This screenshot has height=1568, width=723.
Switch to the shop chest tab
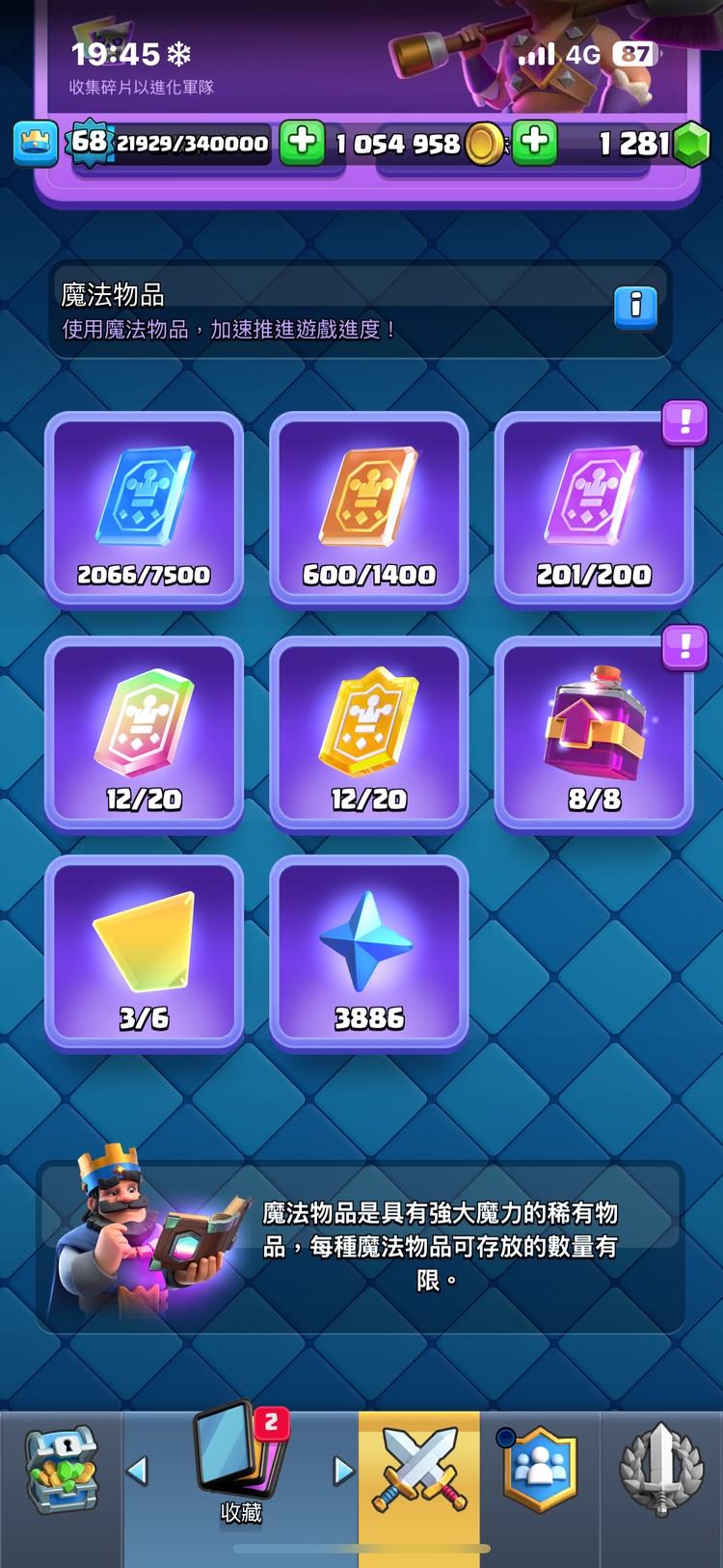click(61, 1472)
